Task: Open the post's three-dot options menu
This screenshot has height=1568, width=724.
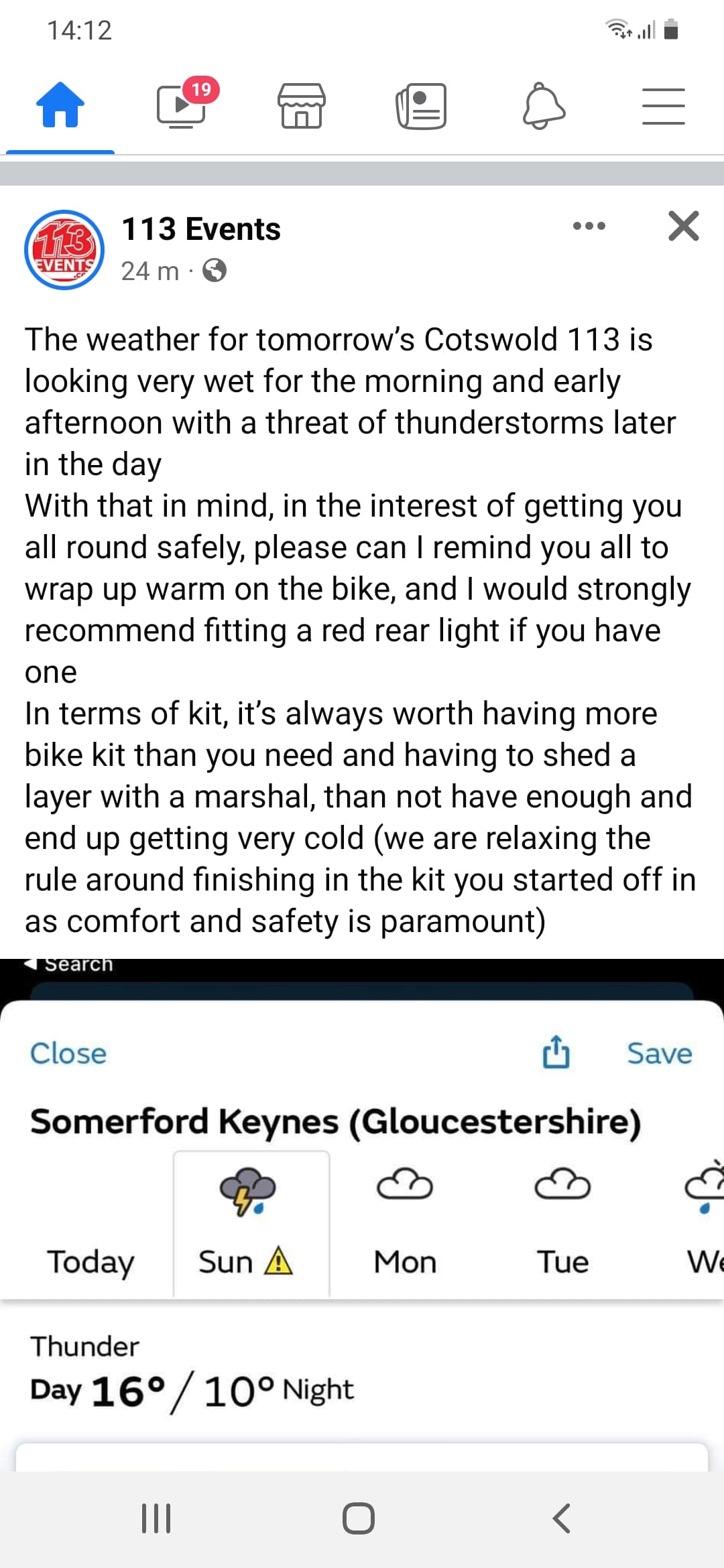Action: tap(589, 226)
